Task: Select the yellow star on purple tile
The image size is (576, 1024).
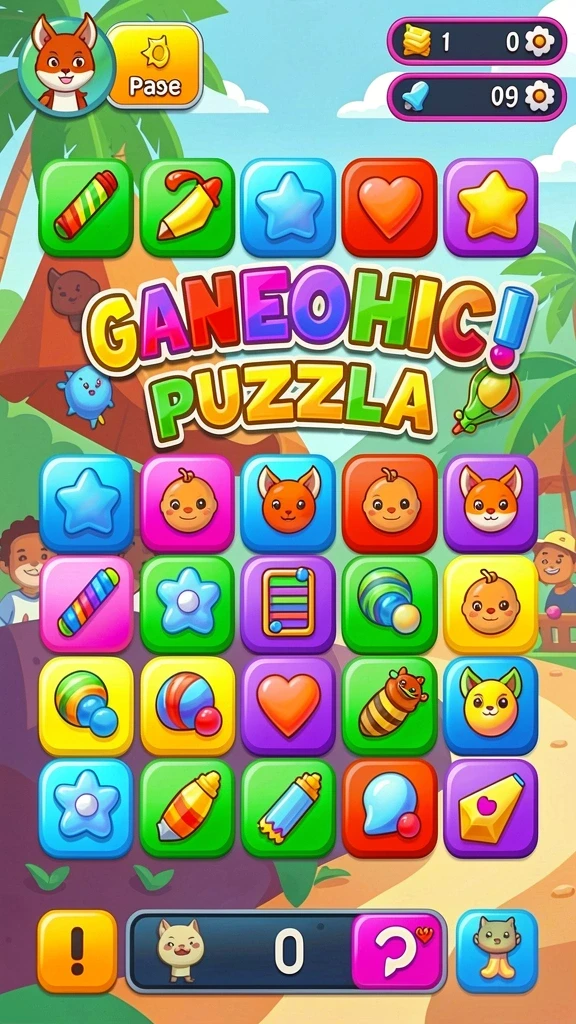Action: point(491,207)
